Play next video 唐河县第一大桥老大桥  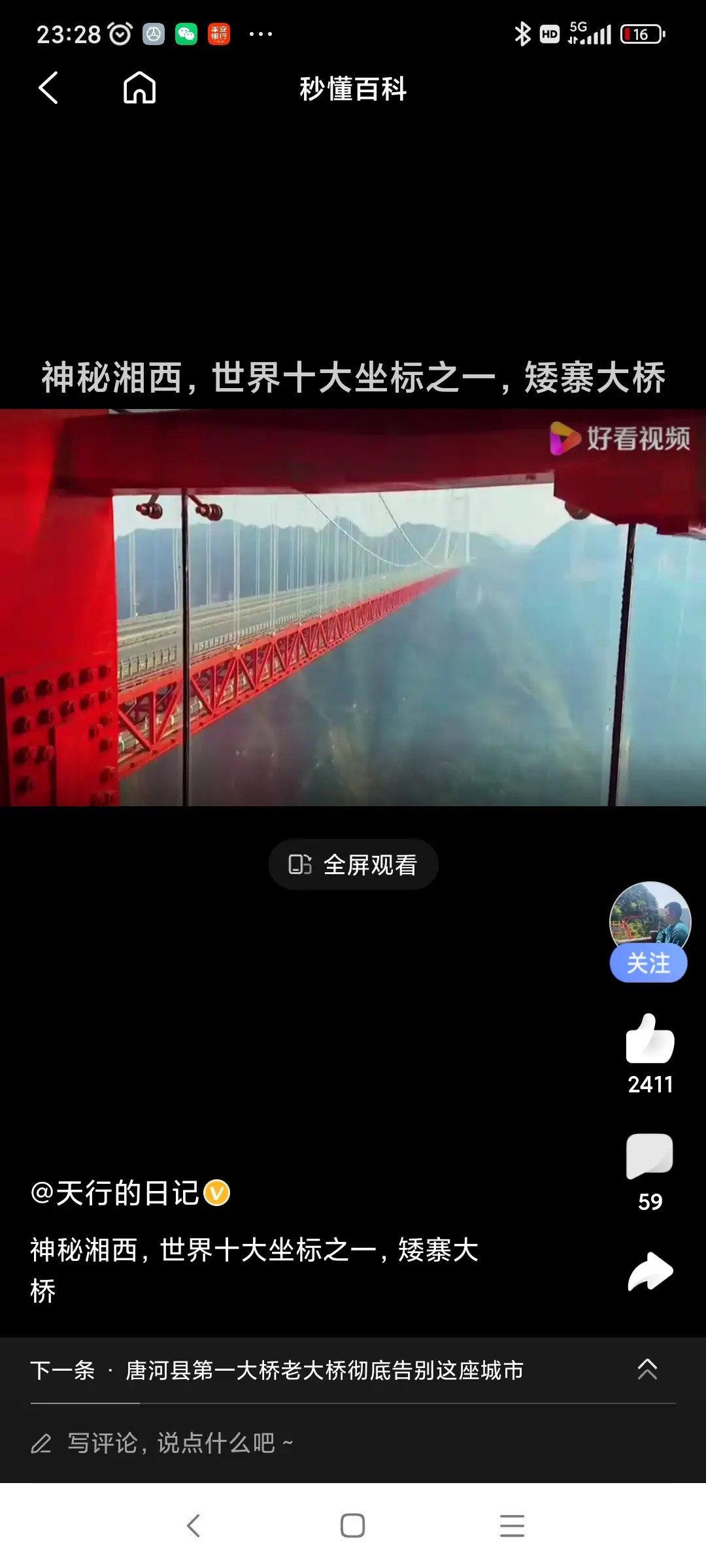[324, 1370]
